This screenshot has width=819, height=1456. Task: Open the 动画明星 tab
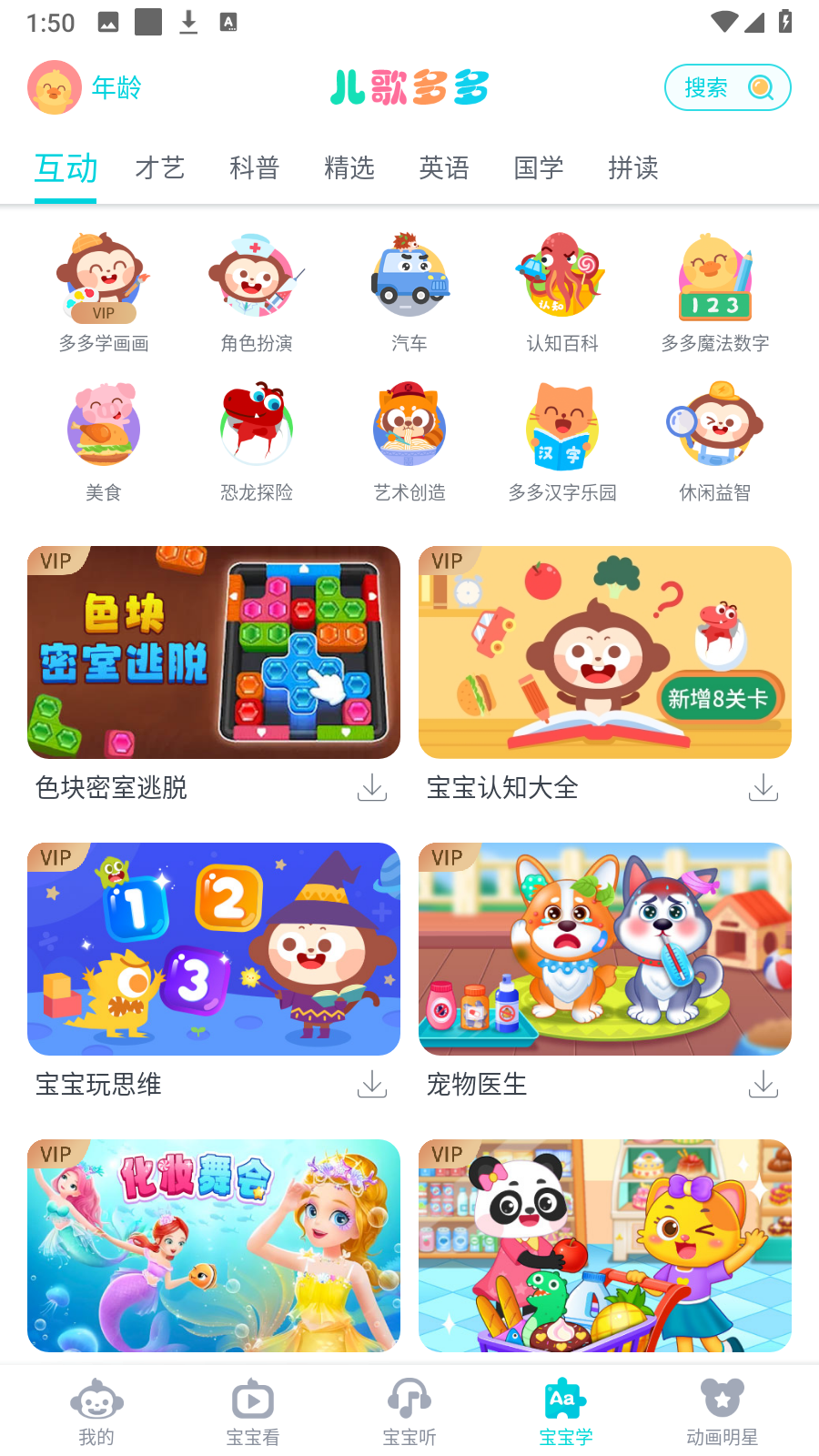(x=723, y=1411)
